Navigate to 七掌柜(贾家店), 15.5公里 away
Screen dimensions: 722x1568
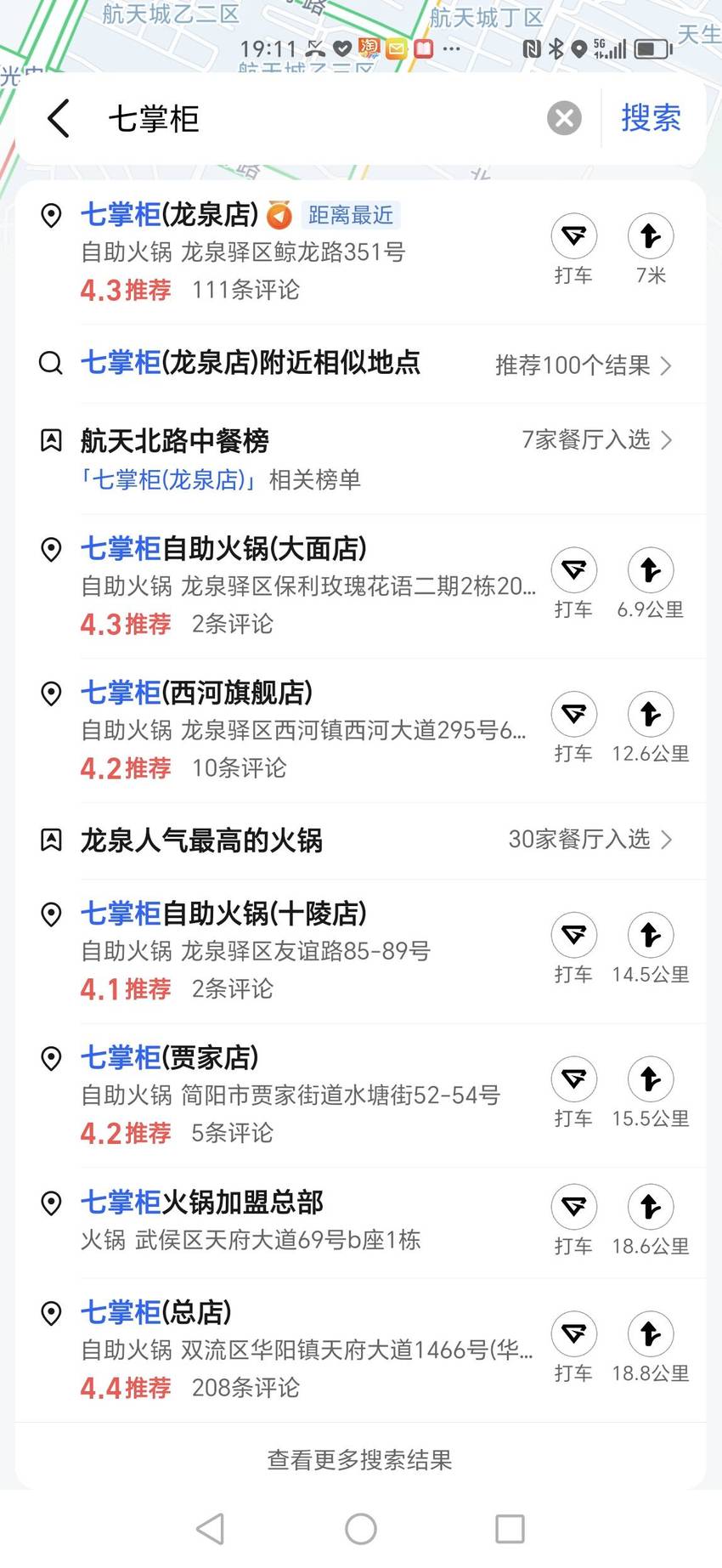click(x=651, y=1094)
